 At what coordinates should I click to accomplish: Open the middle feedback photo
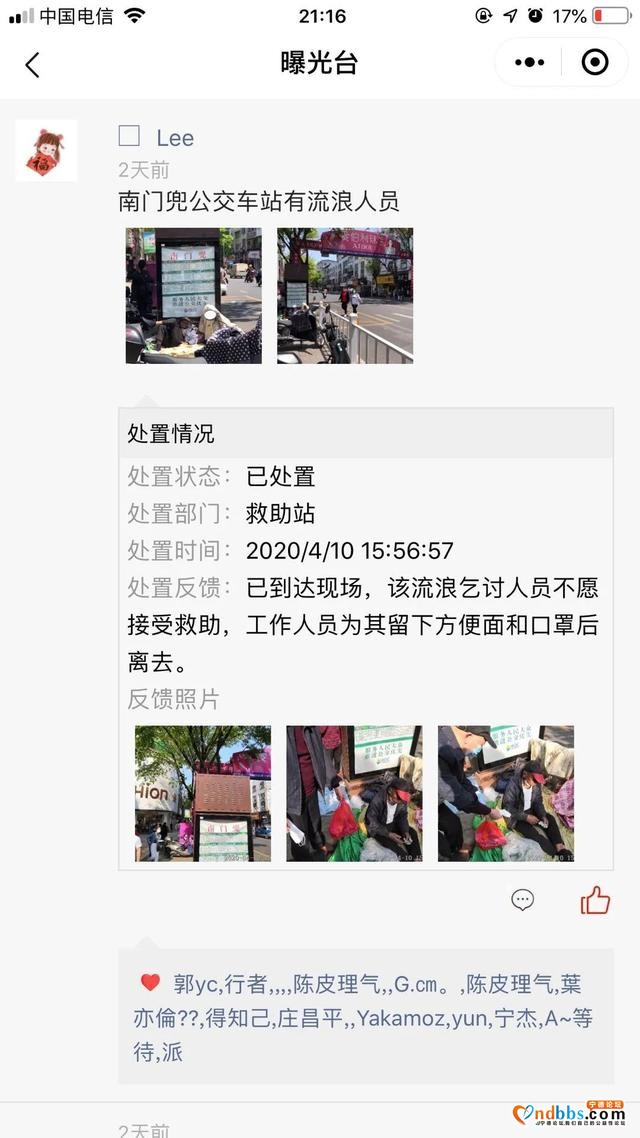point(354,793)
